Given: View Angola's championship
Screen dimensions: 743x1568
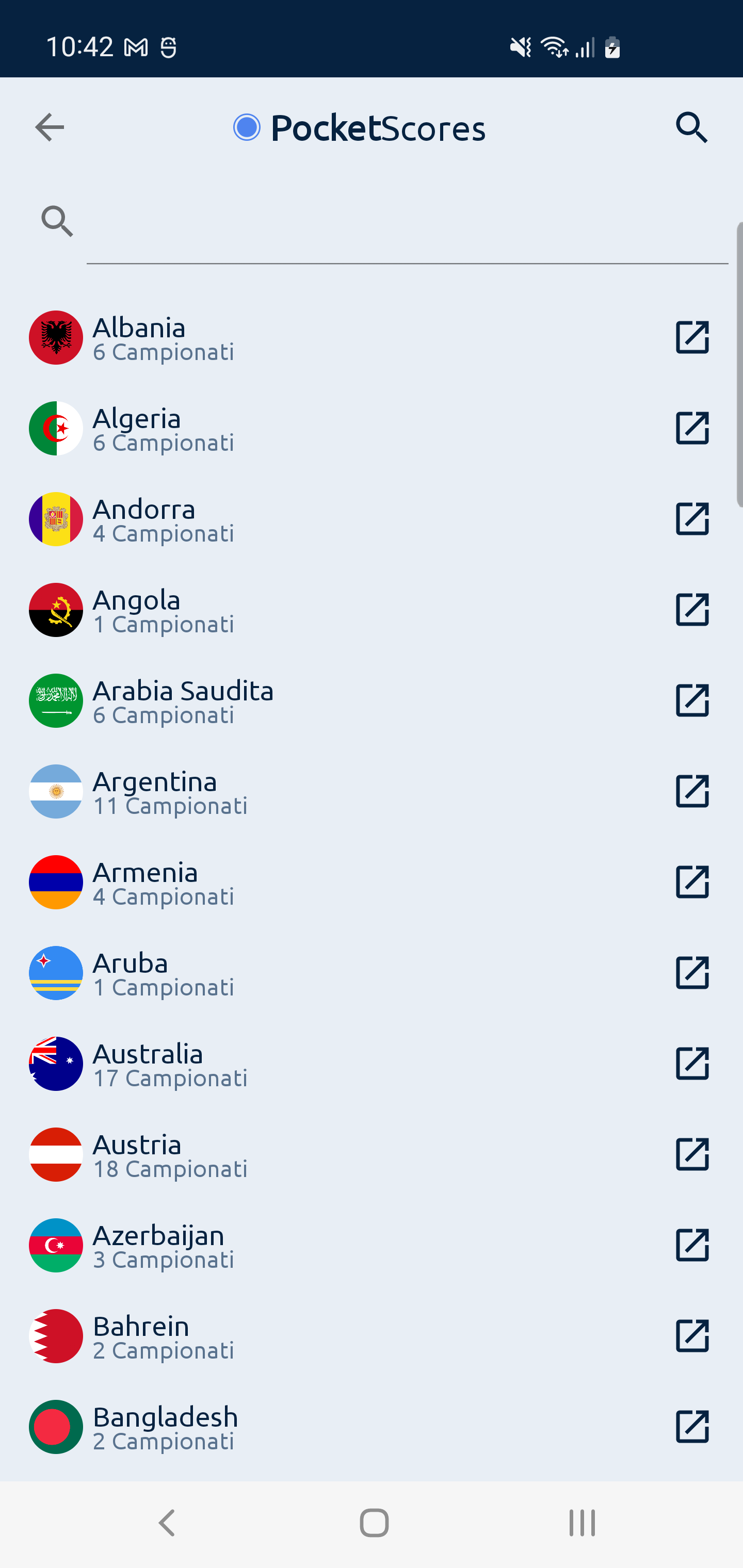Looking at the screenshot, I should (x=163, y=610).
